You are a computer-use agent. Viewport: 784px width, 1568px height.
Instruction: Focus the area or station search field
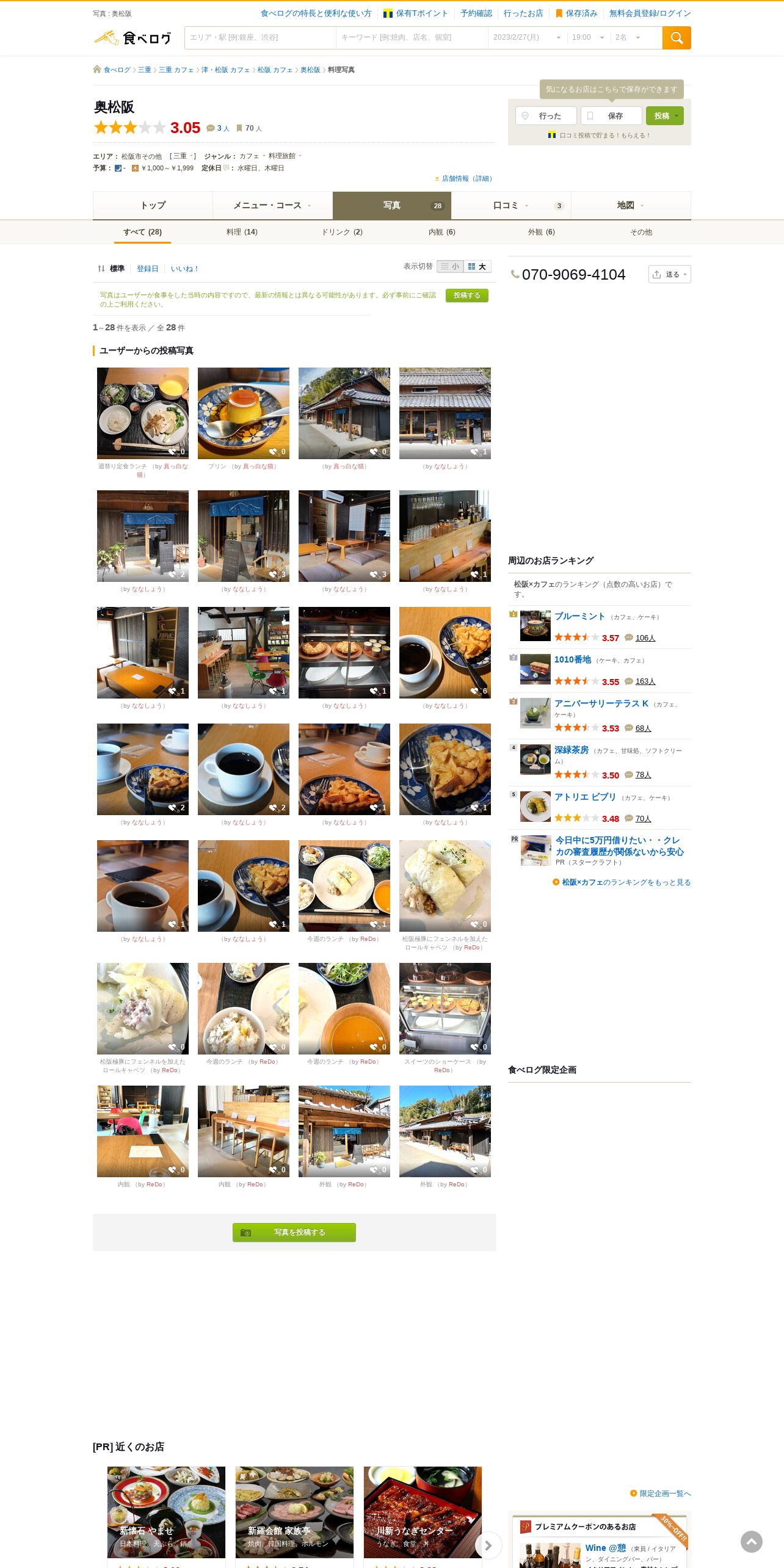(x=260, y=38)
